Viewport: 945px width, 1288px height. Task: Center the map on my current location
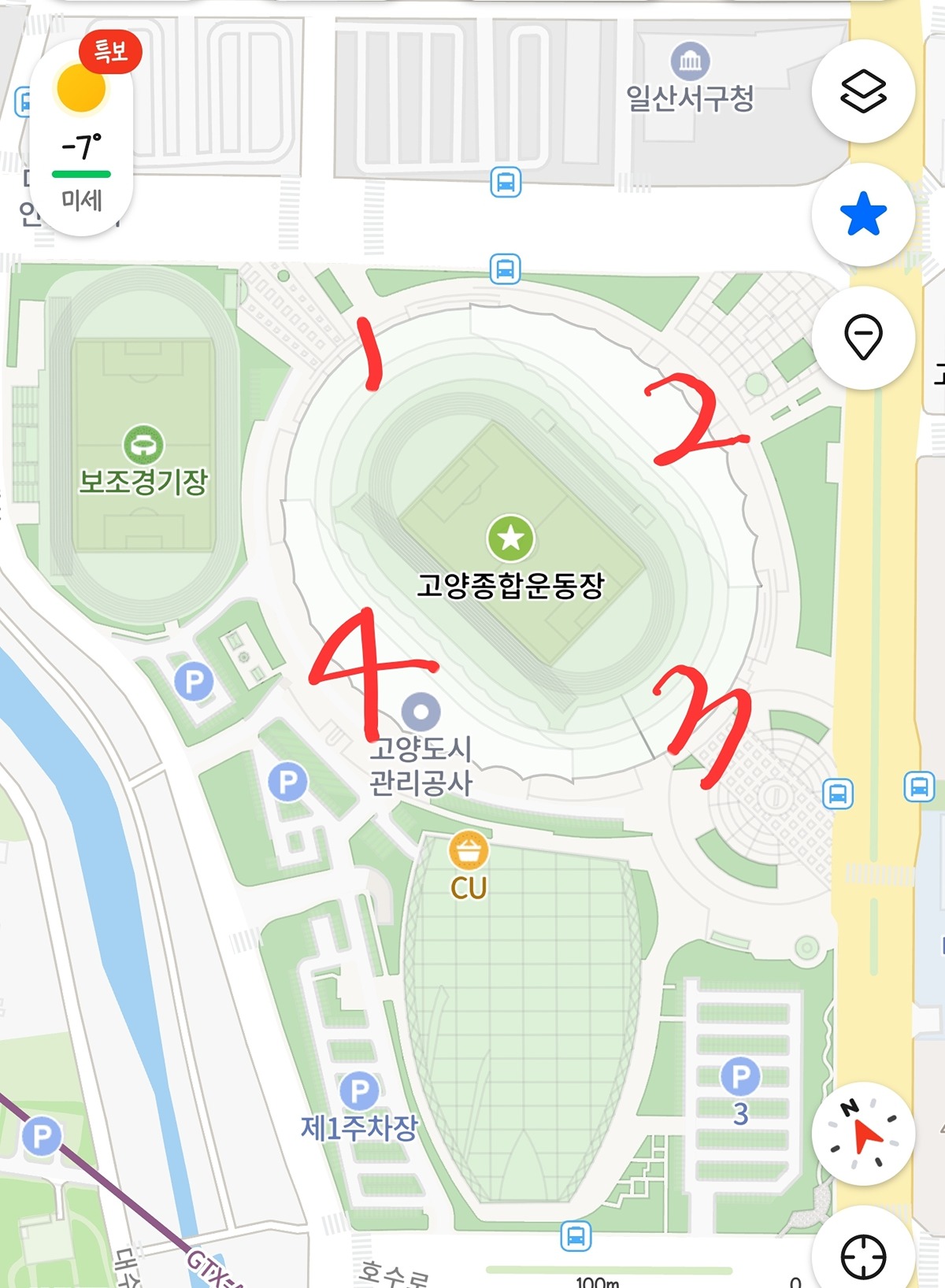click(x=863, y=1255)
